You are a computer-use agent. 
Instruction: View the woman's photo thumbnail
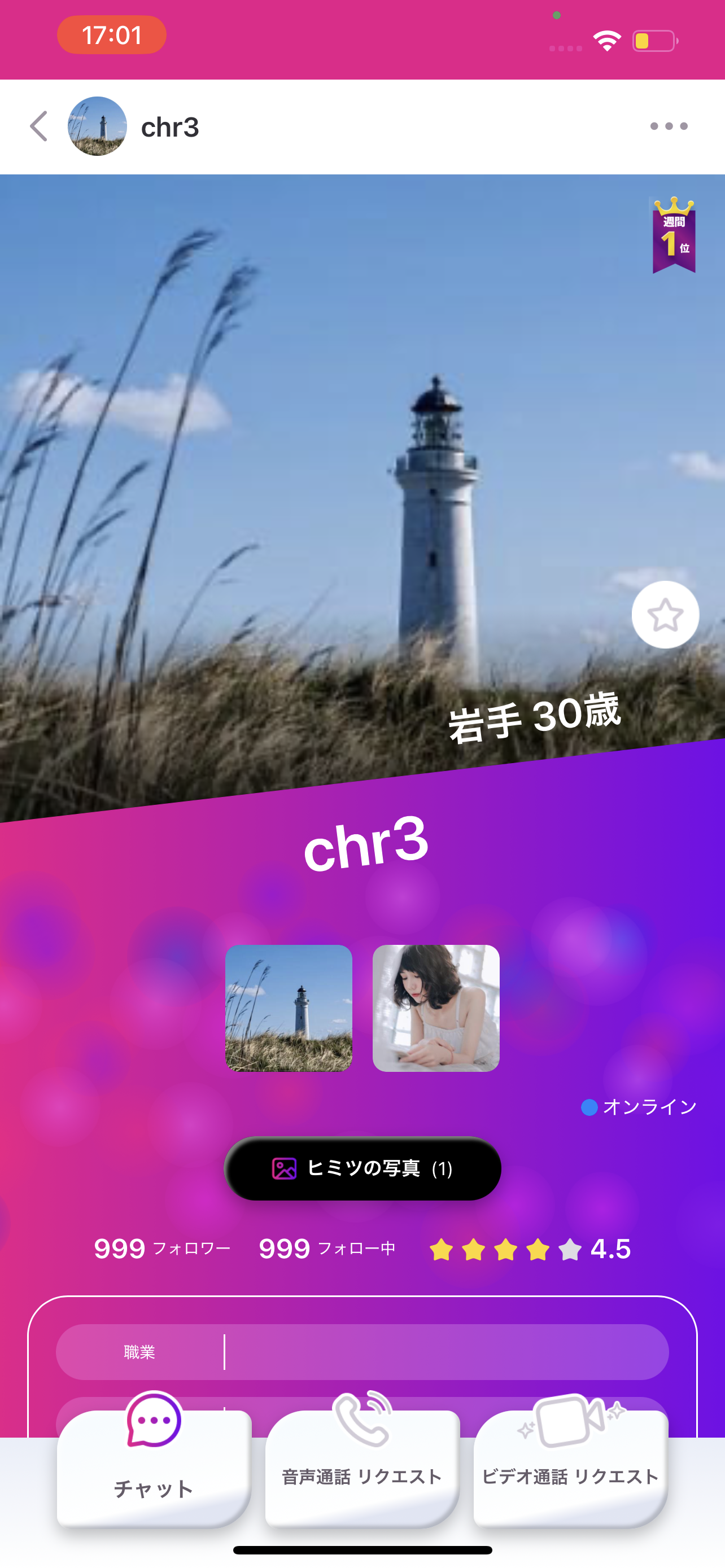(436, 1008)
